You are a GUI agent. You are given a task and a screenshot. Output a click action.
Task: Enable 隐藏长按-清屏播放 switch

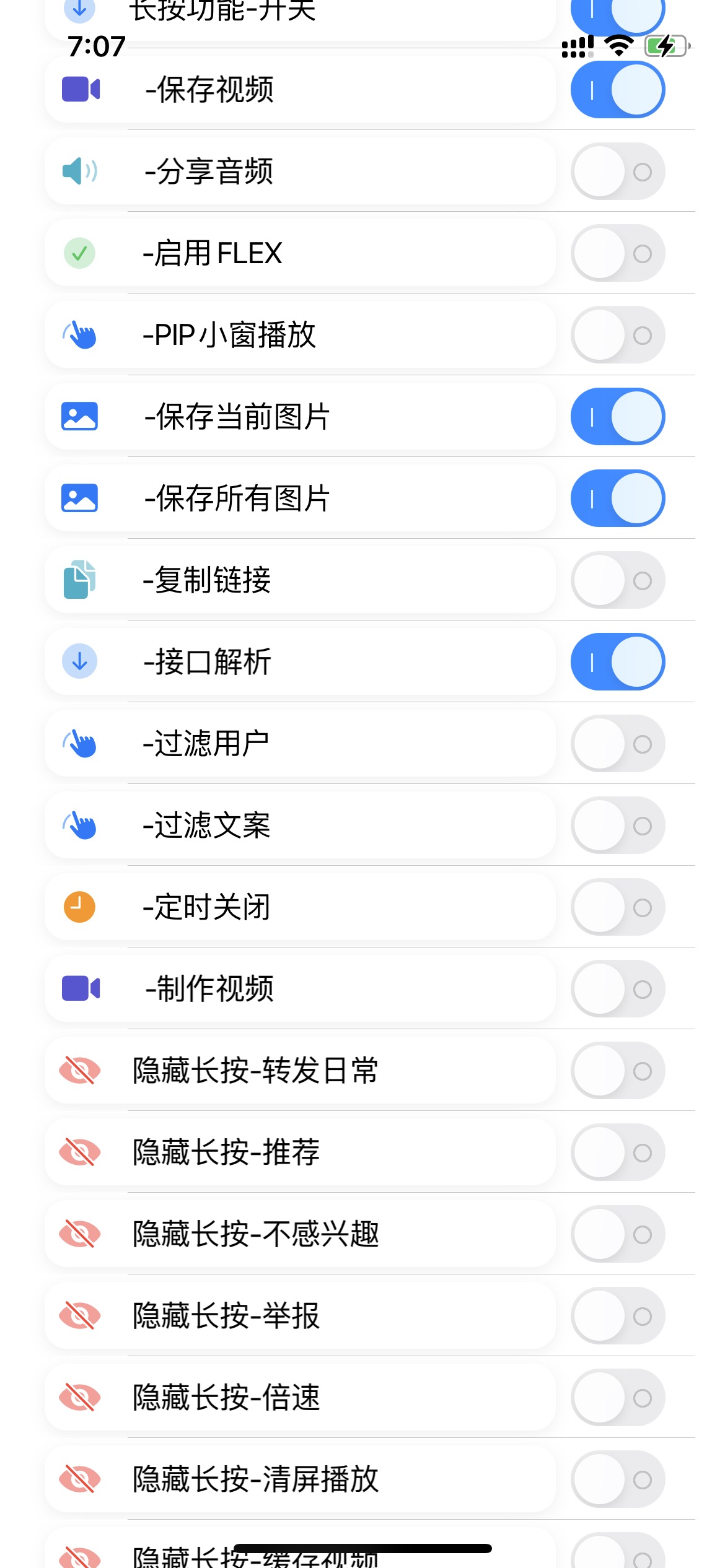click(x=617, y=1479)
